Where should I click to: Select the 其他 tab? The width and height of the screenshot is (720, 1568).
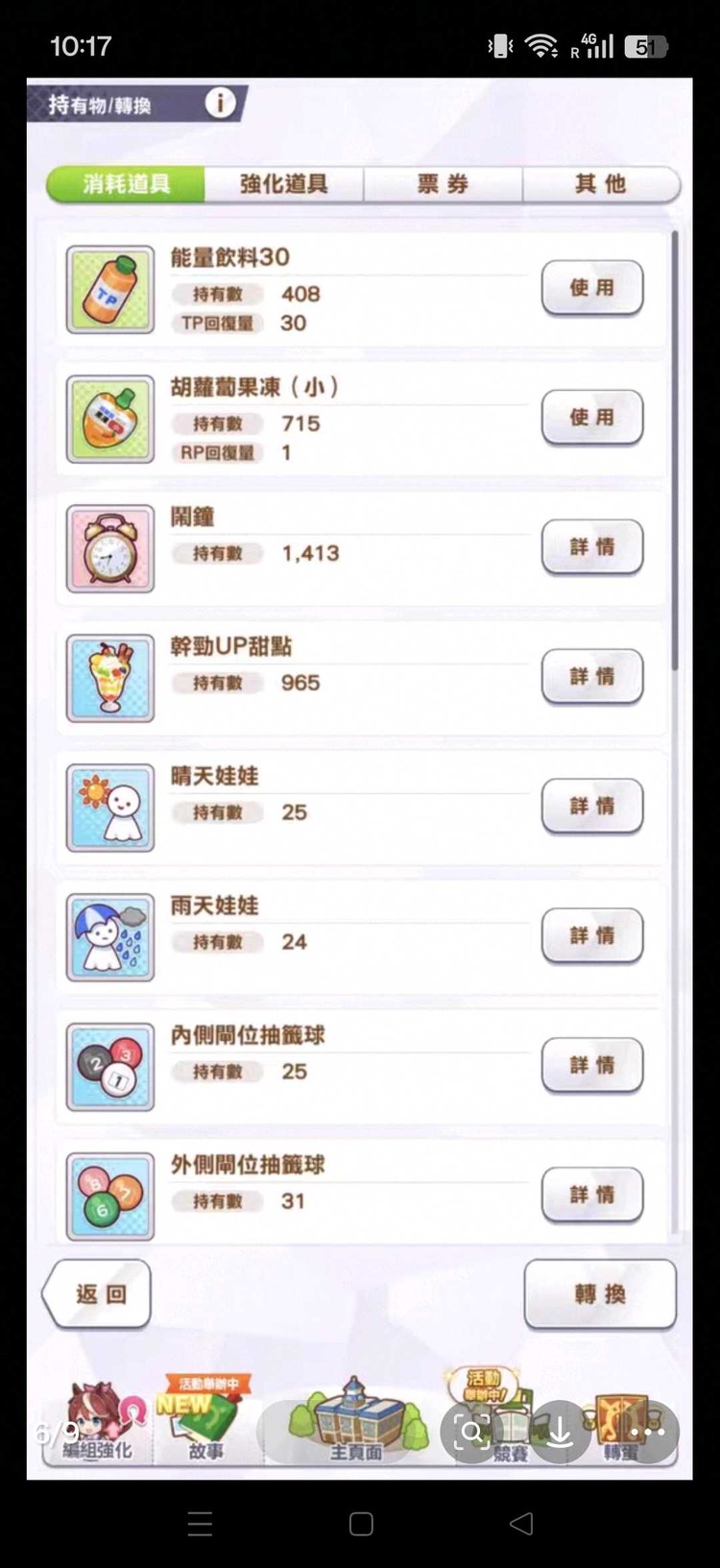(600, 185)
